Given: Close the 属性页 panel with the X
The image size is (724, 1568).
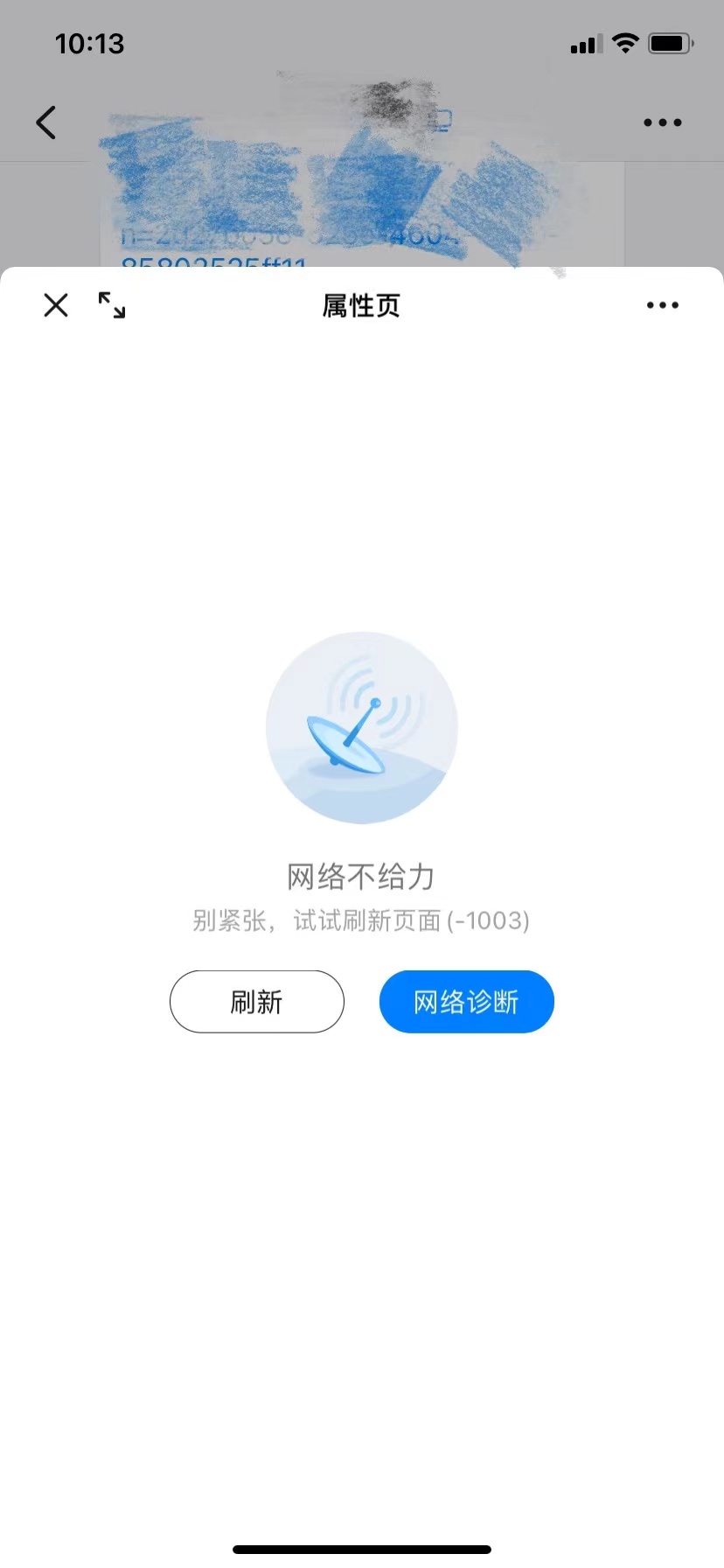Looking at the screenshot, I should click(x=55, y=304).
